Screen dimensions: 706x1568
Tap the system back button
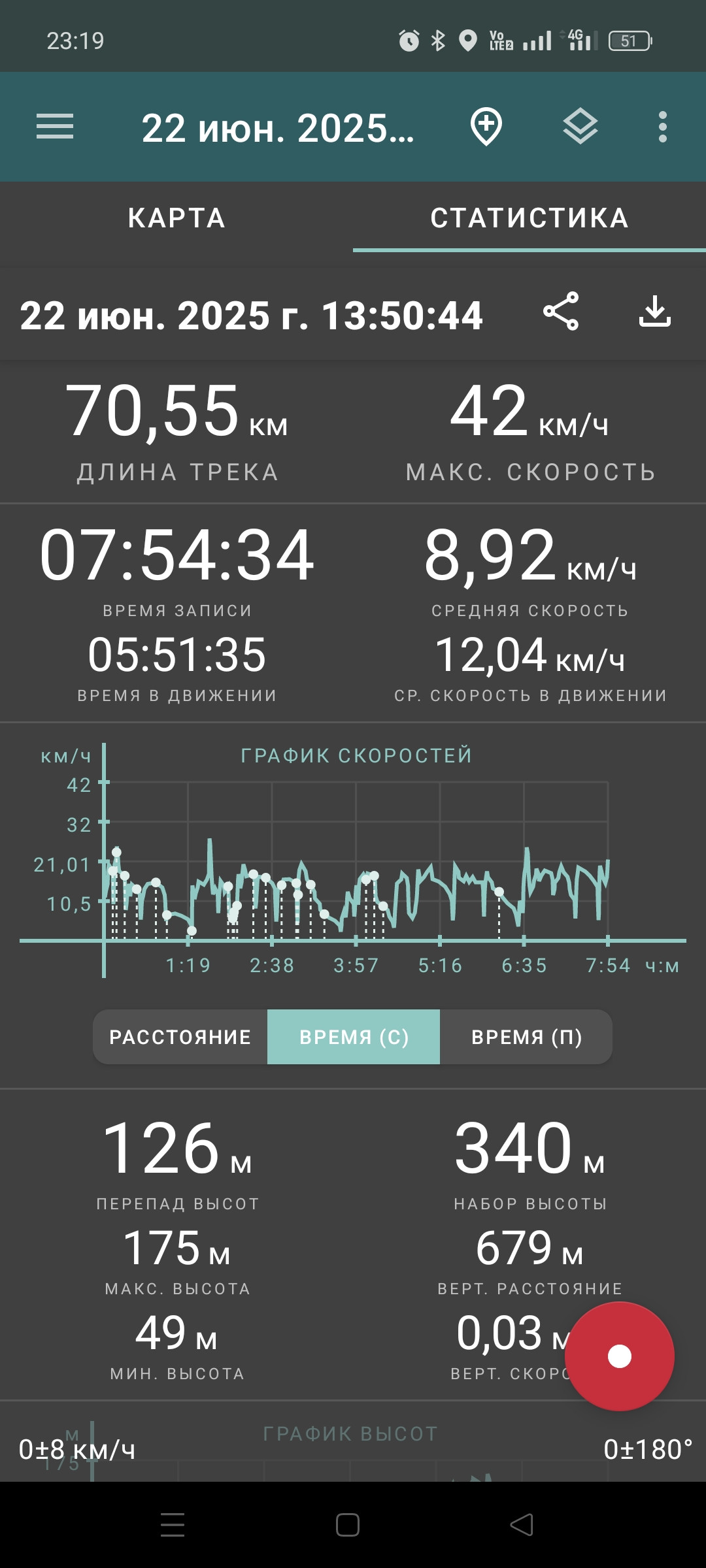coord(522,1525)
